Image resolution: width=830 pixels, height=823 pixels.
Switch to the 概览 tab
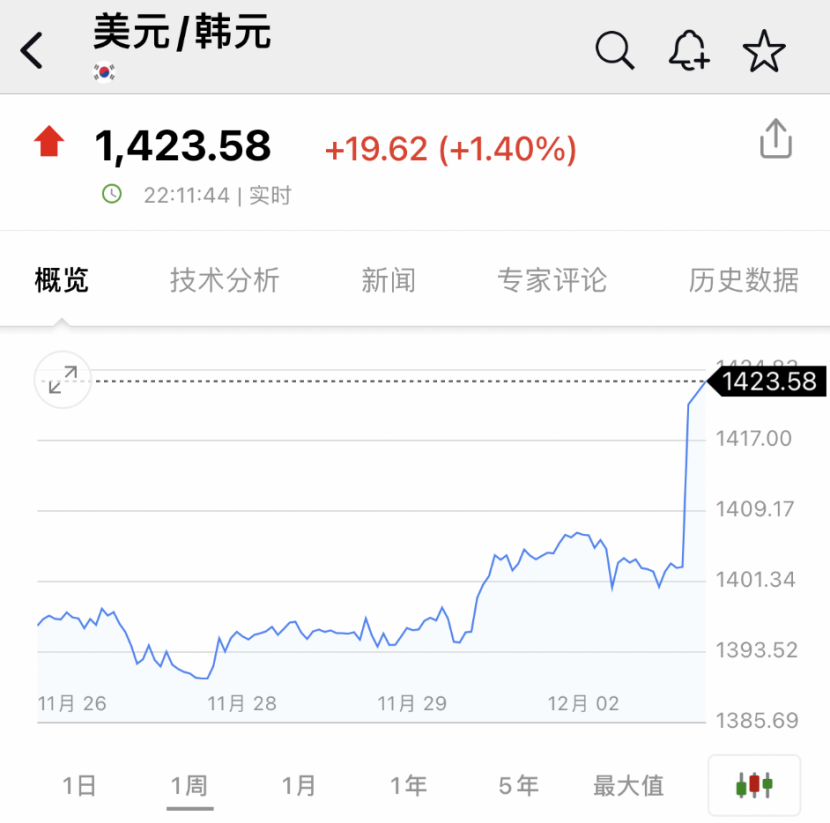click(x=62, y=280)
